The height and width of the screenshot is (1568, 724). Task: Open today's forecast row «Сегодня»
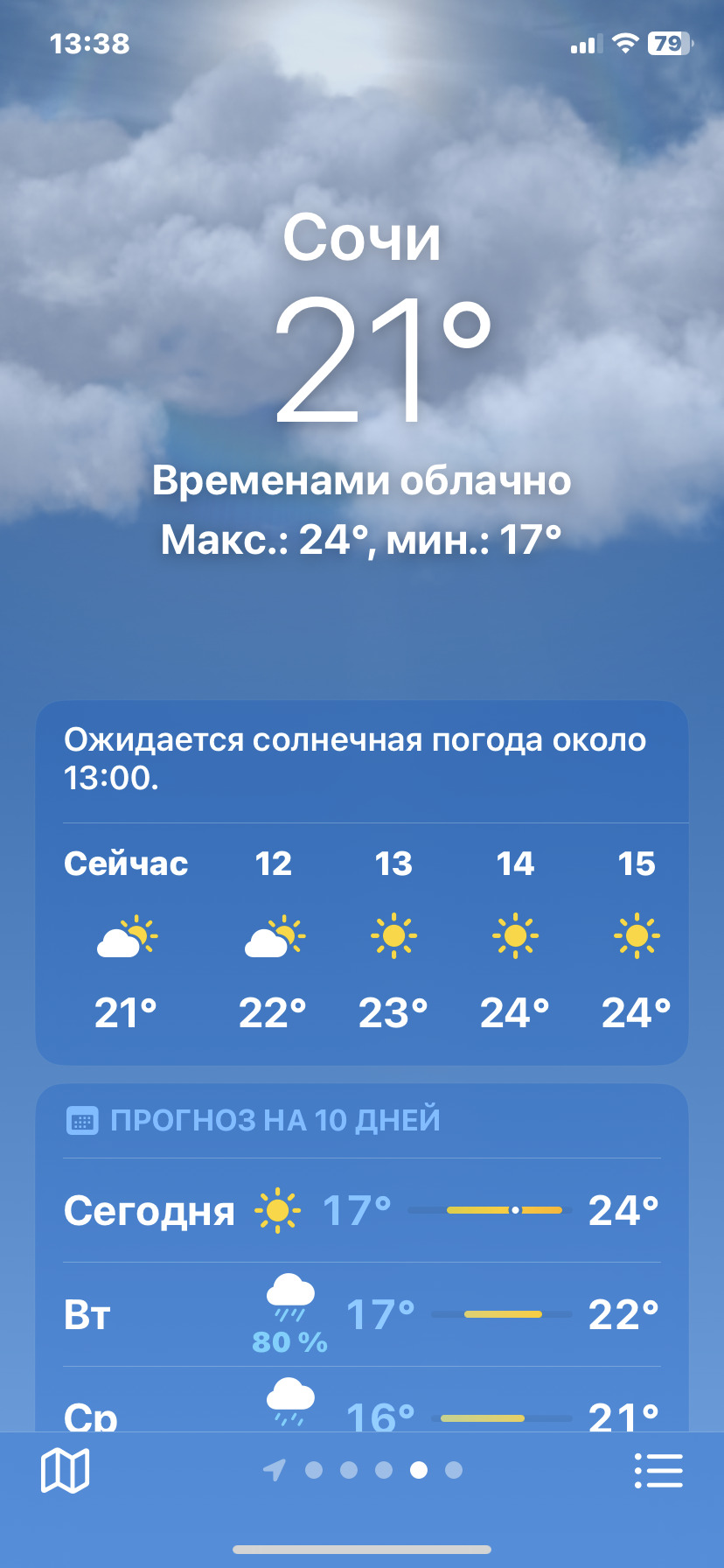click(361, 1211)
